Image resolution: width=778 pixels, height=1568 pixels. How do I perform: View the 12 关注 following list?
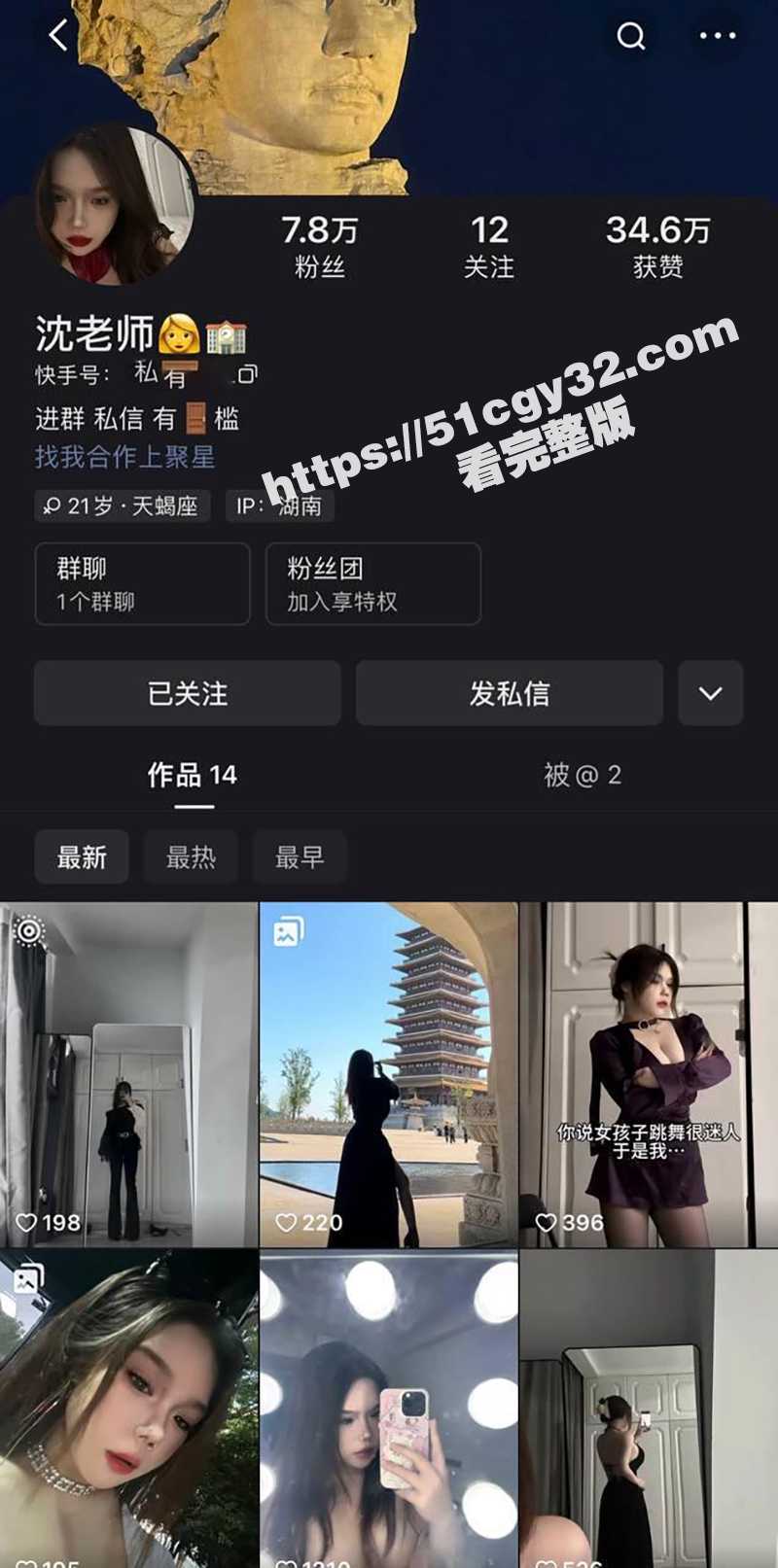pyautogui.click(x=489, y=246)
